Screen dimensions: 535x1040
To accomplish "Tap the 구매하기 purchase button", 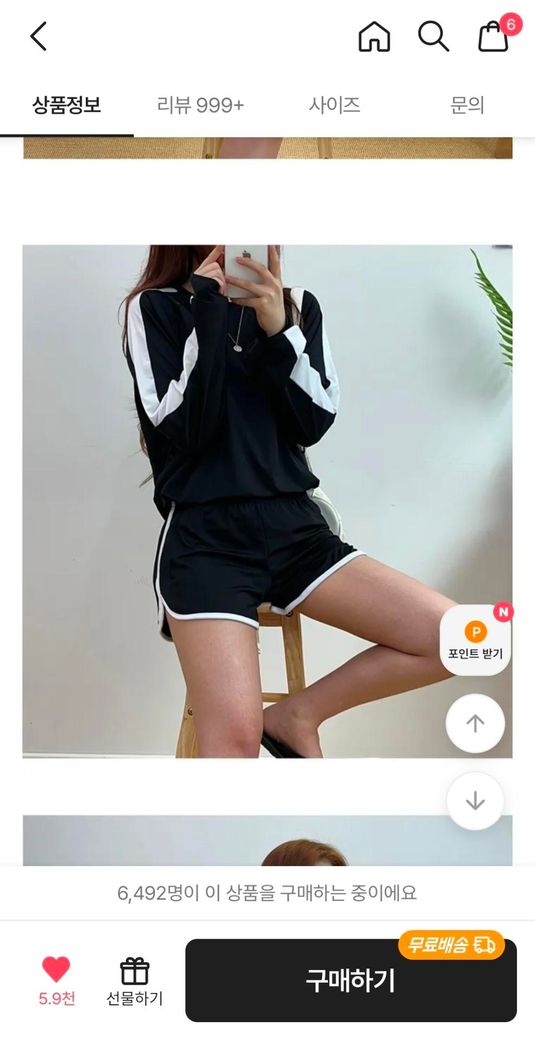I will (x=351, y=980).
